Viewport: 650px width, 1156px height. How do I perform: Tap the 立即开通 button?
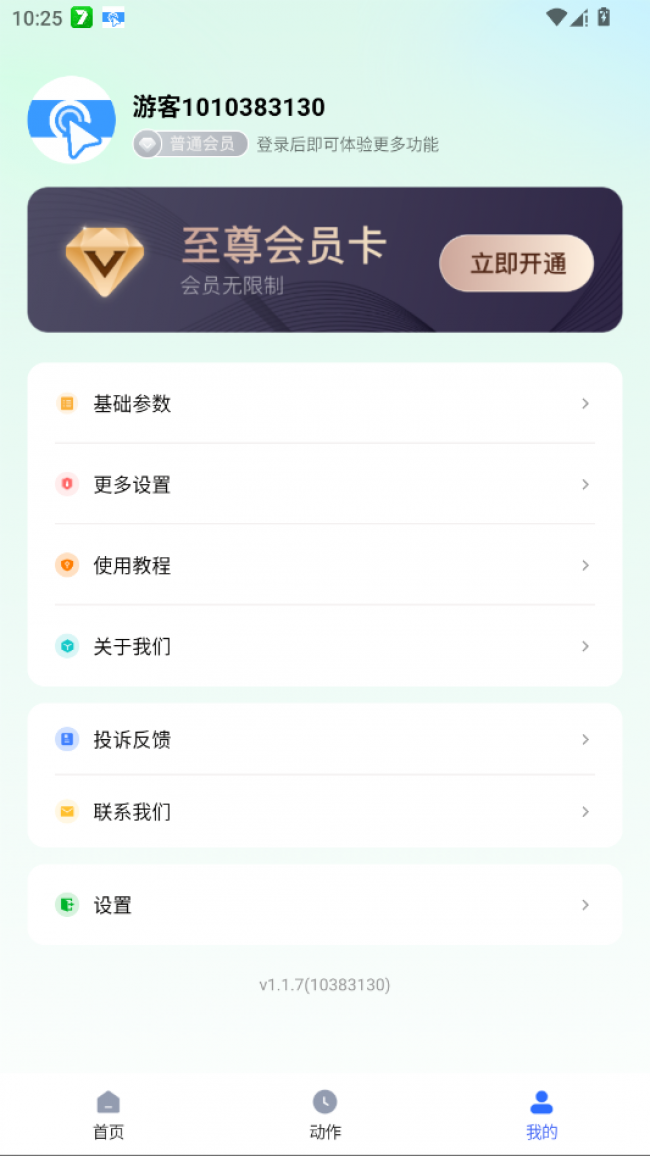516,263
